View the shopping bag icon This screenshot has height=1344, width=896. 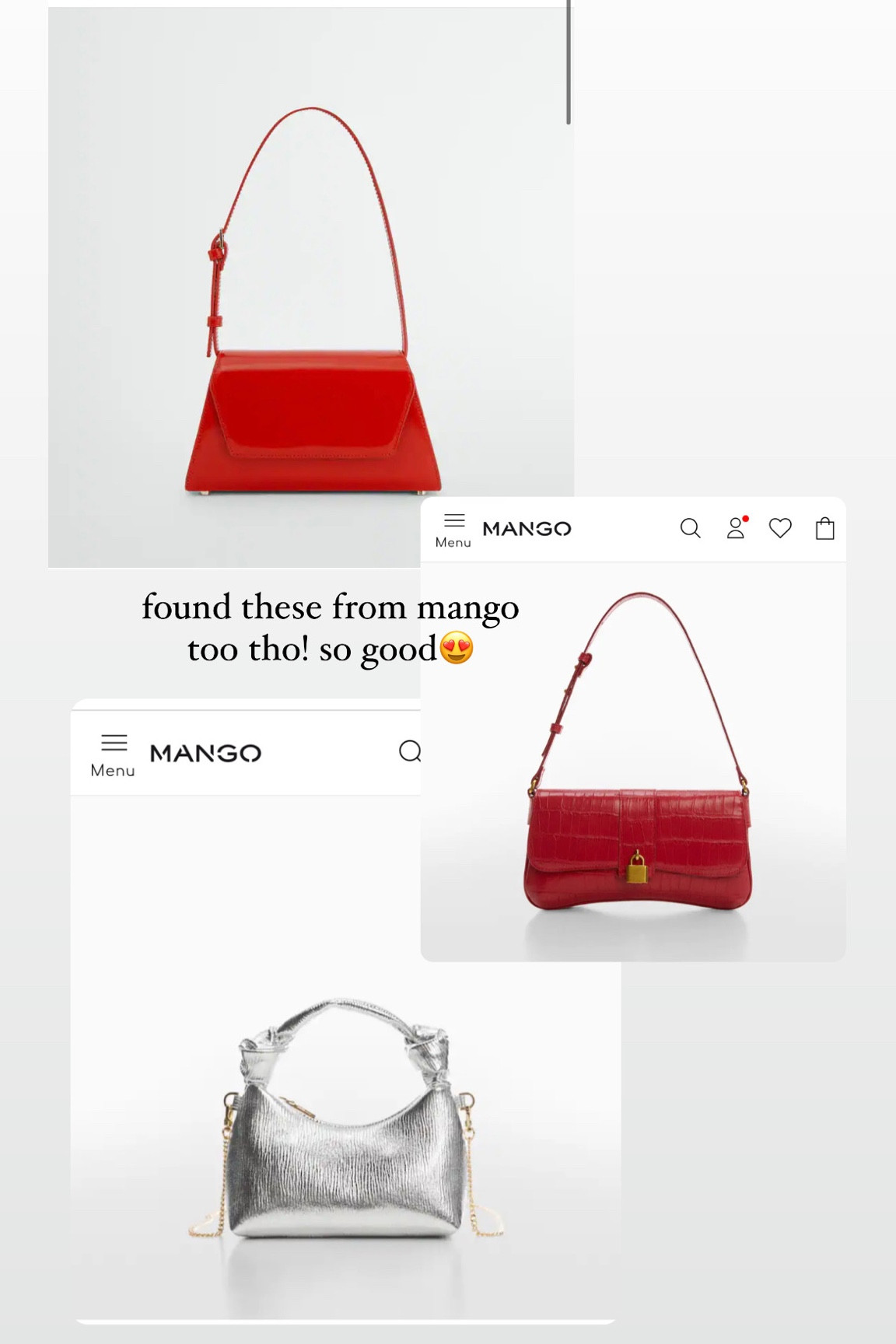tap(825, 529)
